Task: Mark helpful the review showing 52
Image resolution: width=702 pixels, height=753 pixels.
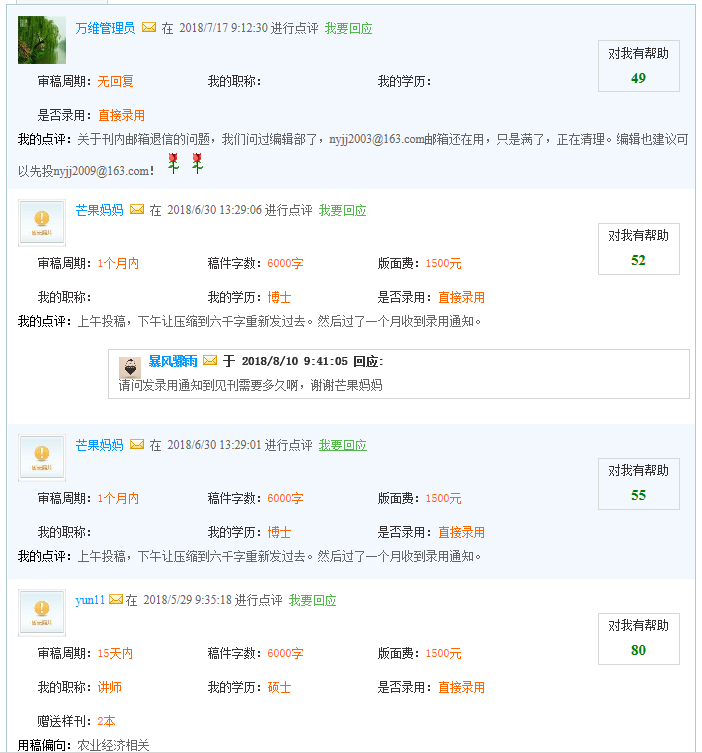Action: (638, 248)
